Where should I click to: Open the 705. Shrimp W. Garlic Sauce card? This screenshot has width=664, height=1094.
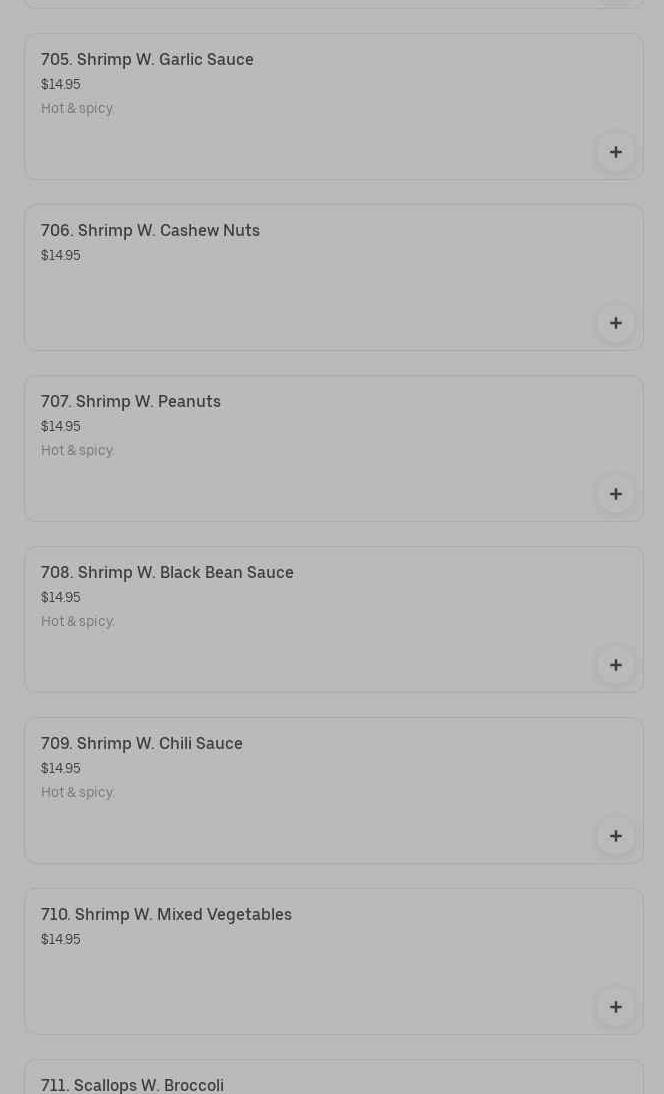pyautogui.click(x=333, y=107)
